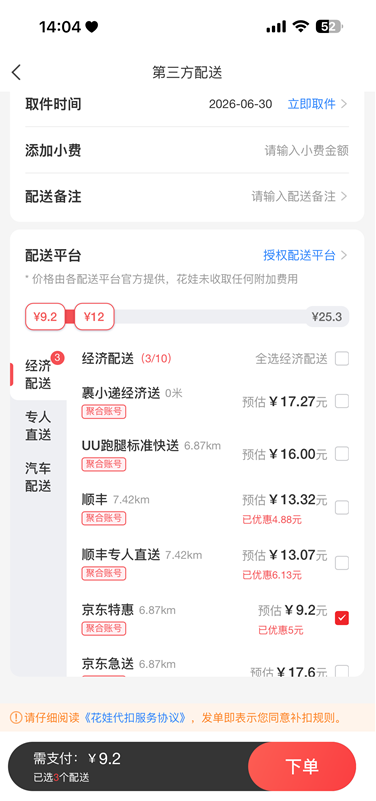Tick the 顺丰 7.42km ¥13.32 checkbox
376x801 pixels.
tap(342, 508)
